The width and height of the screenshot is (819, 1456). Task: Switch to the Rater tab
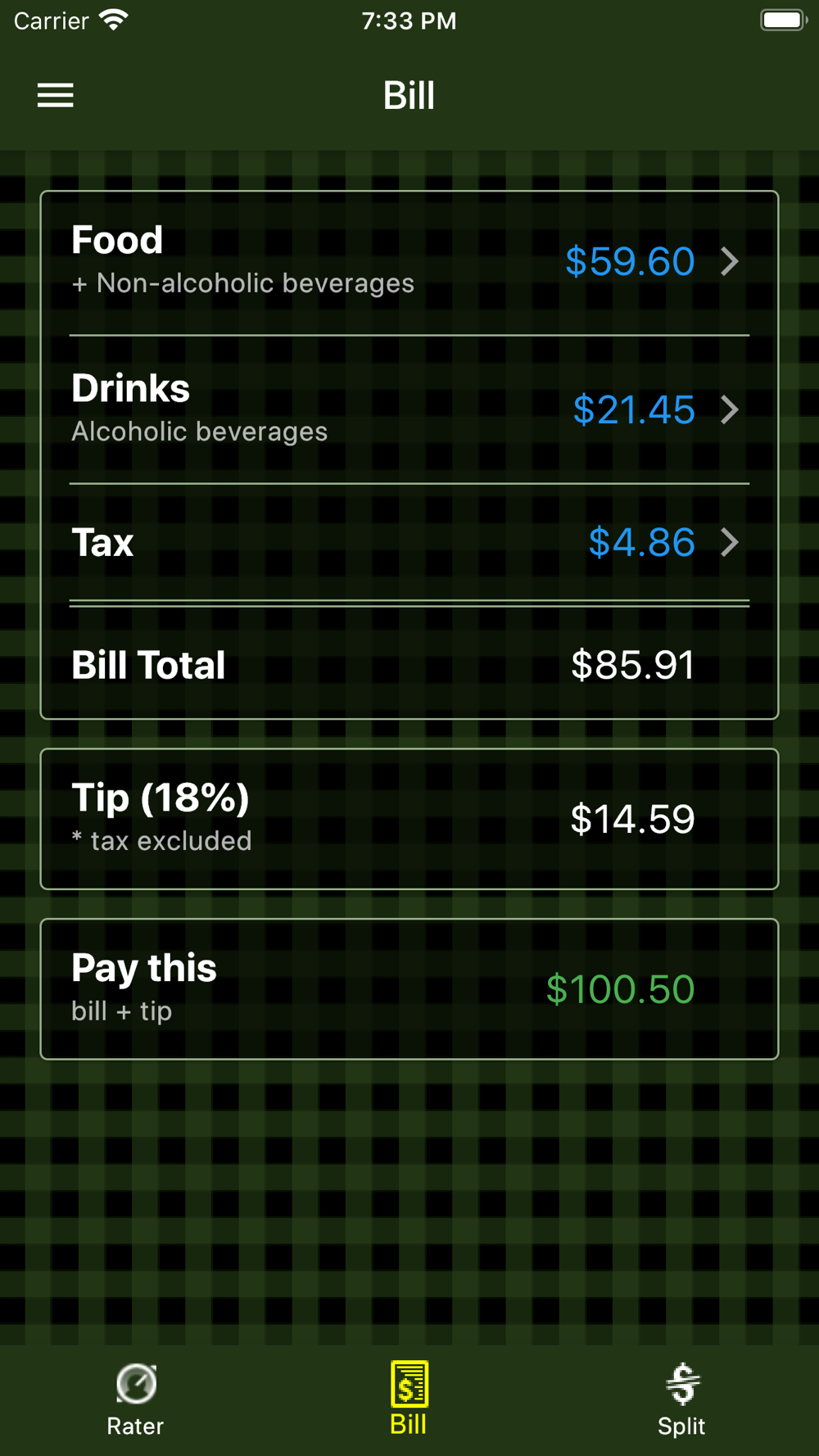point(136,1400)
